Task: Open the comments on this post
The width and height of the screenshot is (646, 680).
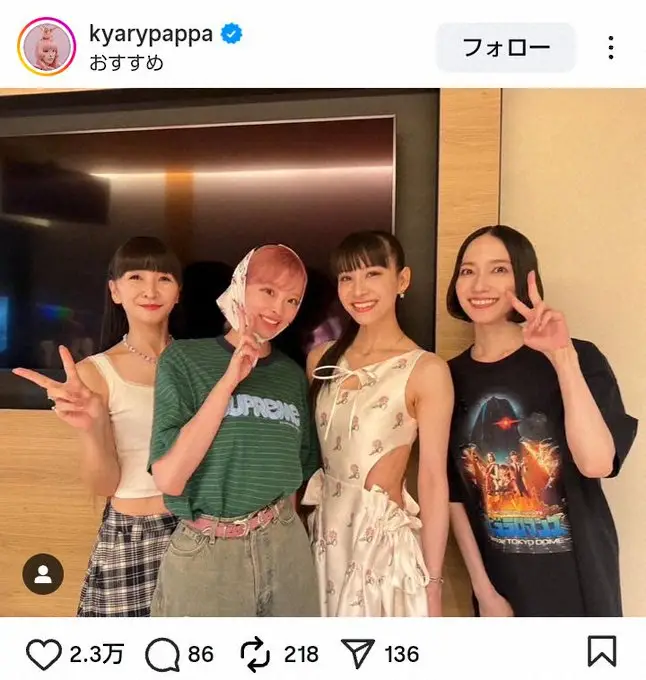Action: click(x=161, y=653)
